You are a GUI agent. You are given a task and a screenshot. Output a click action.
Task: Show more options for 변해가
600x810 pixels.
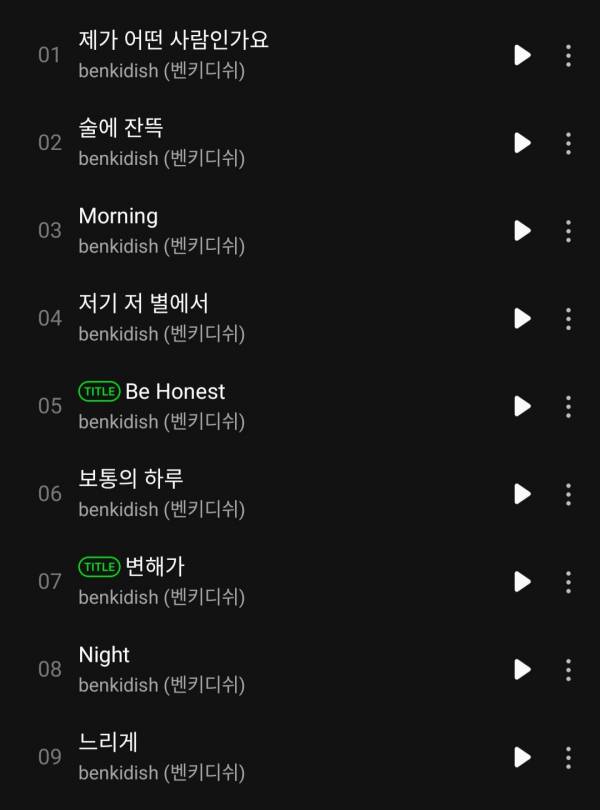tap(568, 581)
